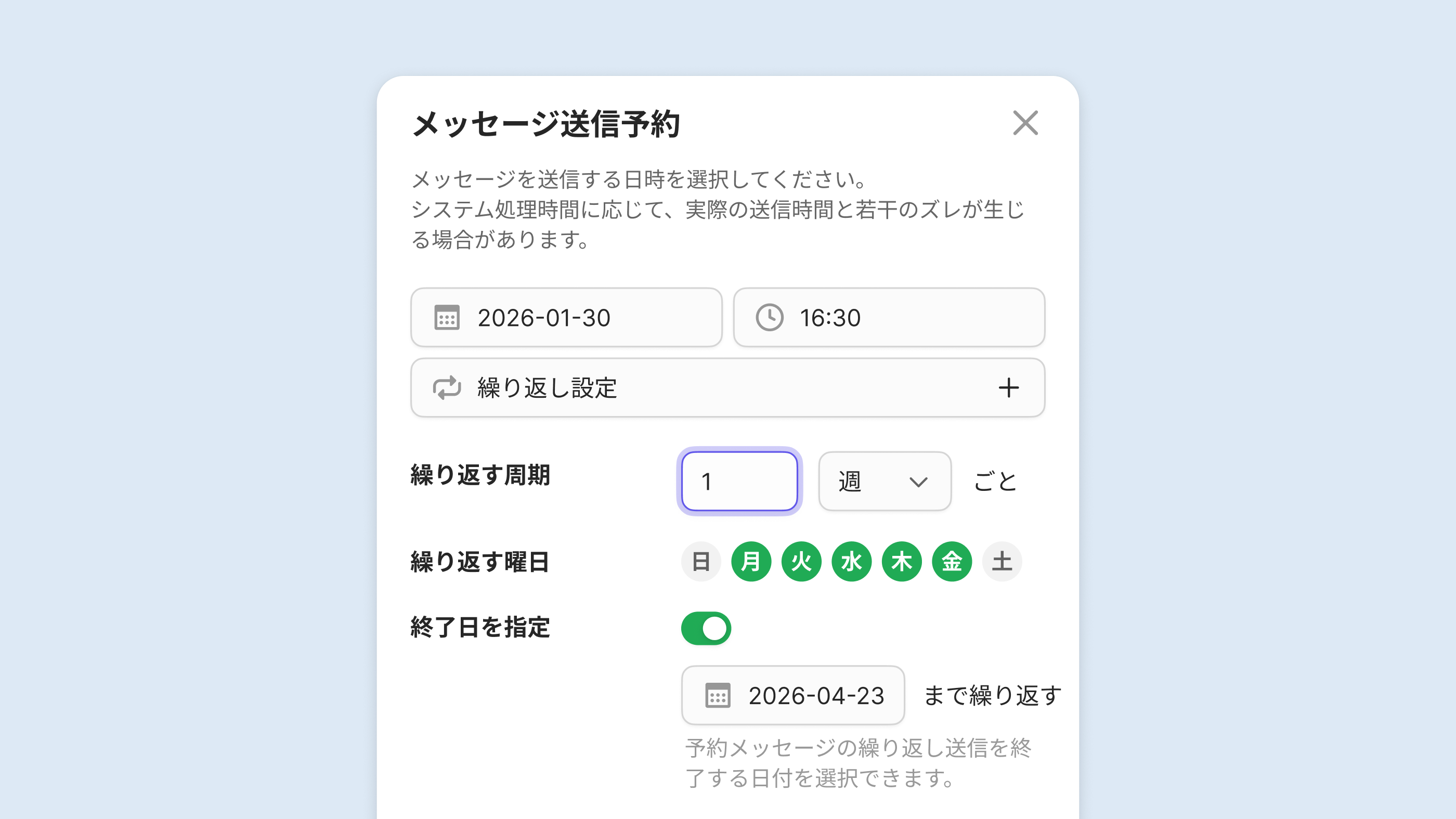Deselect Wednesday (水) repeat day
1456x819 pixels.
click(851, 562)
